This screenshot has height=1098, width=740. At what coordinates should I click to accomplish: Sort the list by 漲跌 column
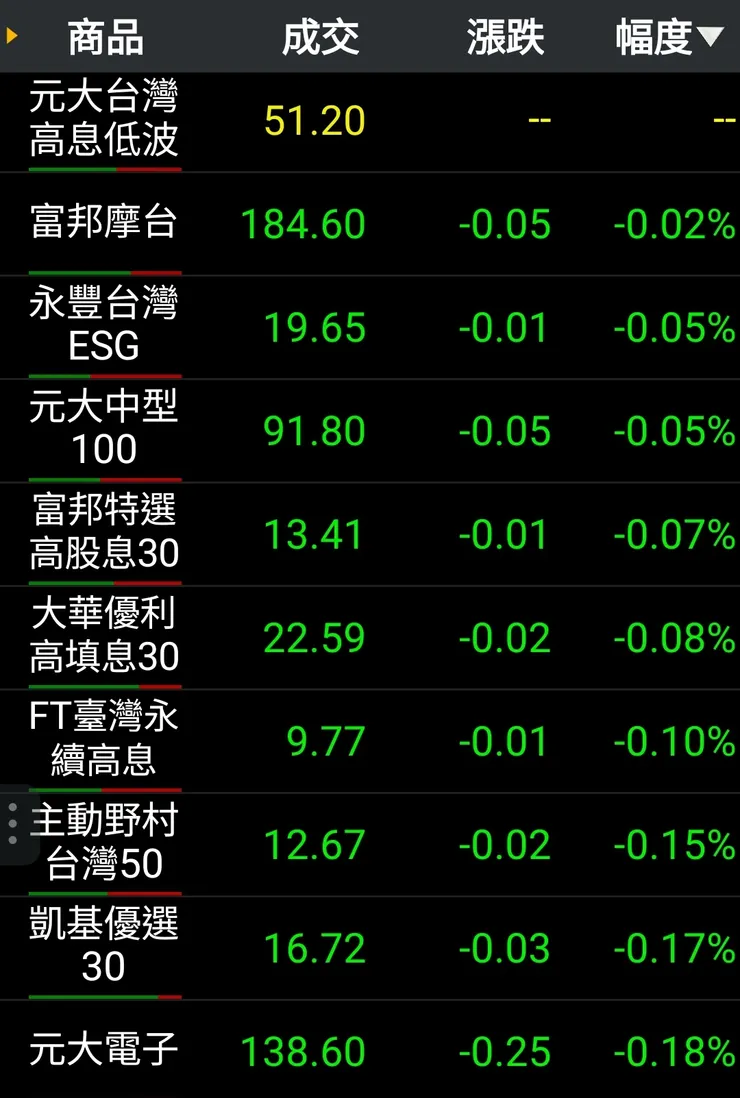(505, 38)
